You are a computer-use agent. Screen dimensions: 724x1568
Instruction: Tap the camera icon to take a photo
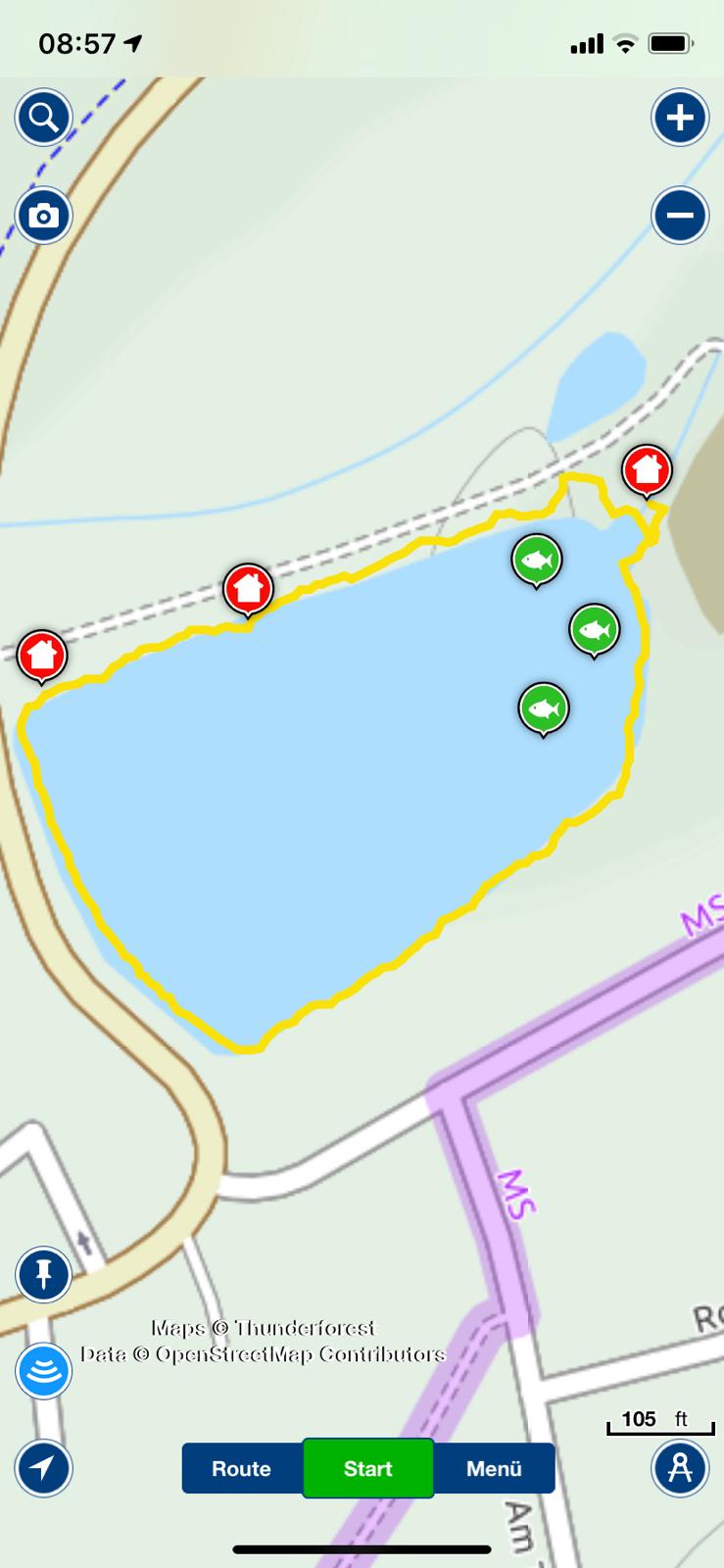[x=43, y=215]
